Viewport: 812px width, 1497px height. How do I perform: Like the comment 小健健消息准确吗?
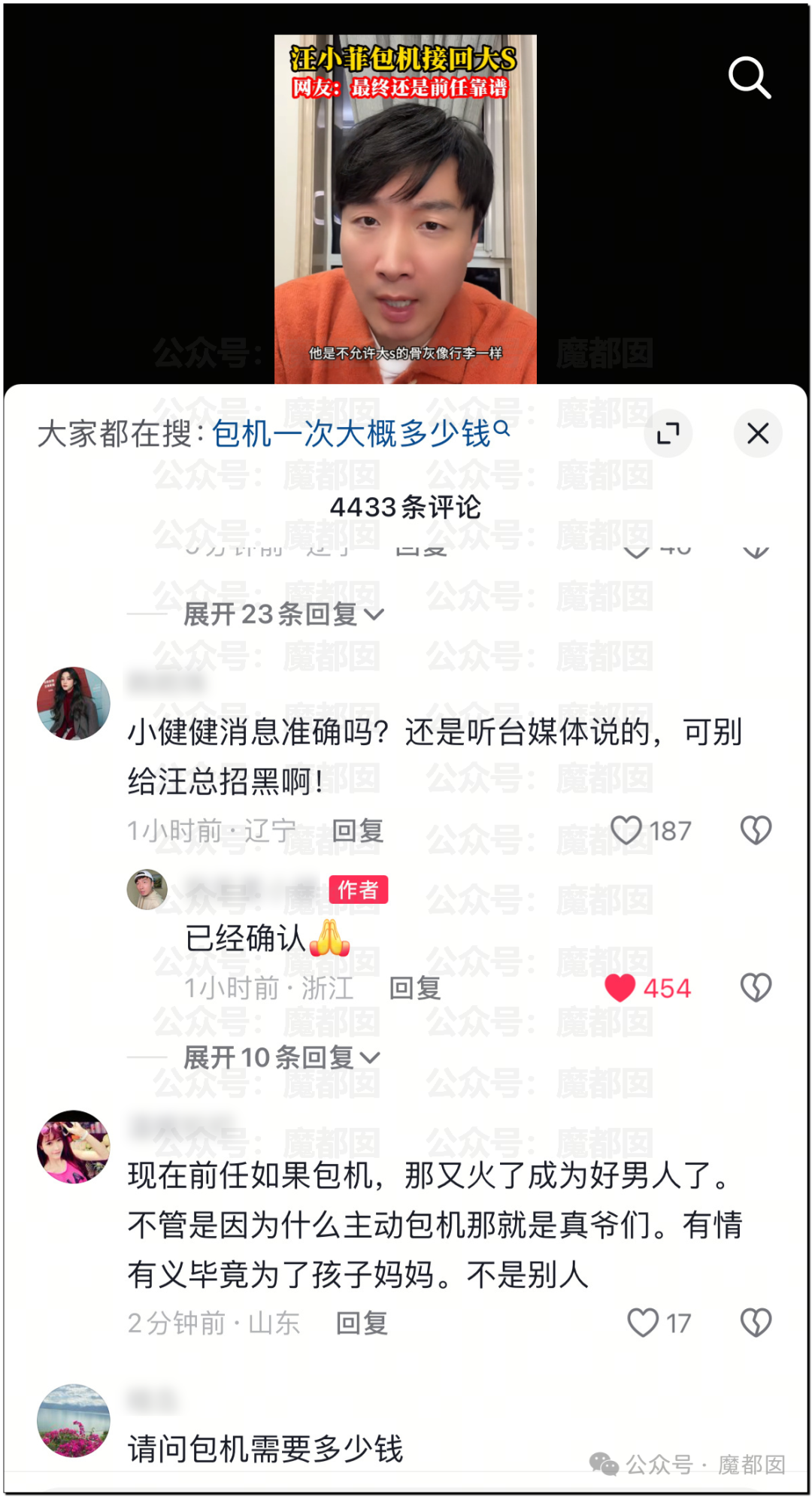pyautogui.click(x=626, y=831)
